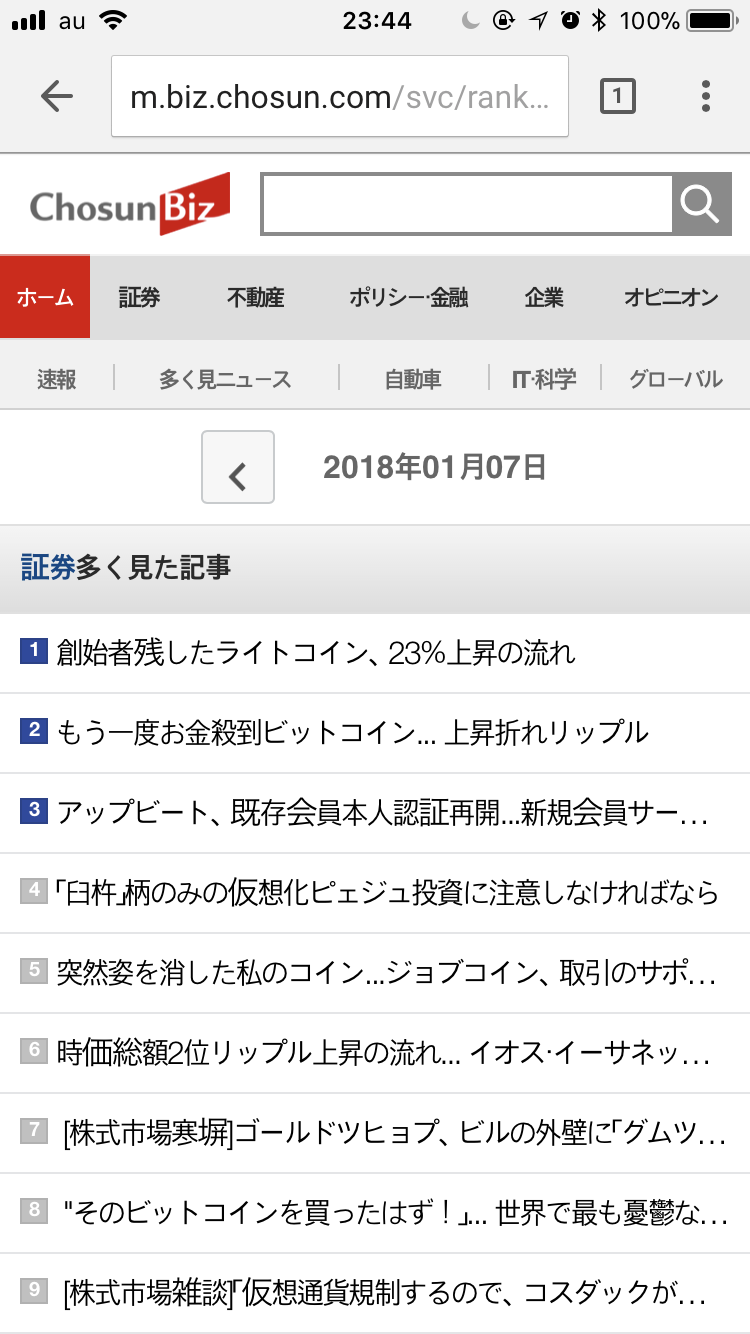Image resolution: width=750 pixels, height=1334 pixels.
Task: Go to 多く見ニュース section
Action: tap(225, 379)
